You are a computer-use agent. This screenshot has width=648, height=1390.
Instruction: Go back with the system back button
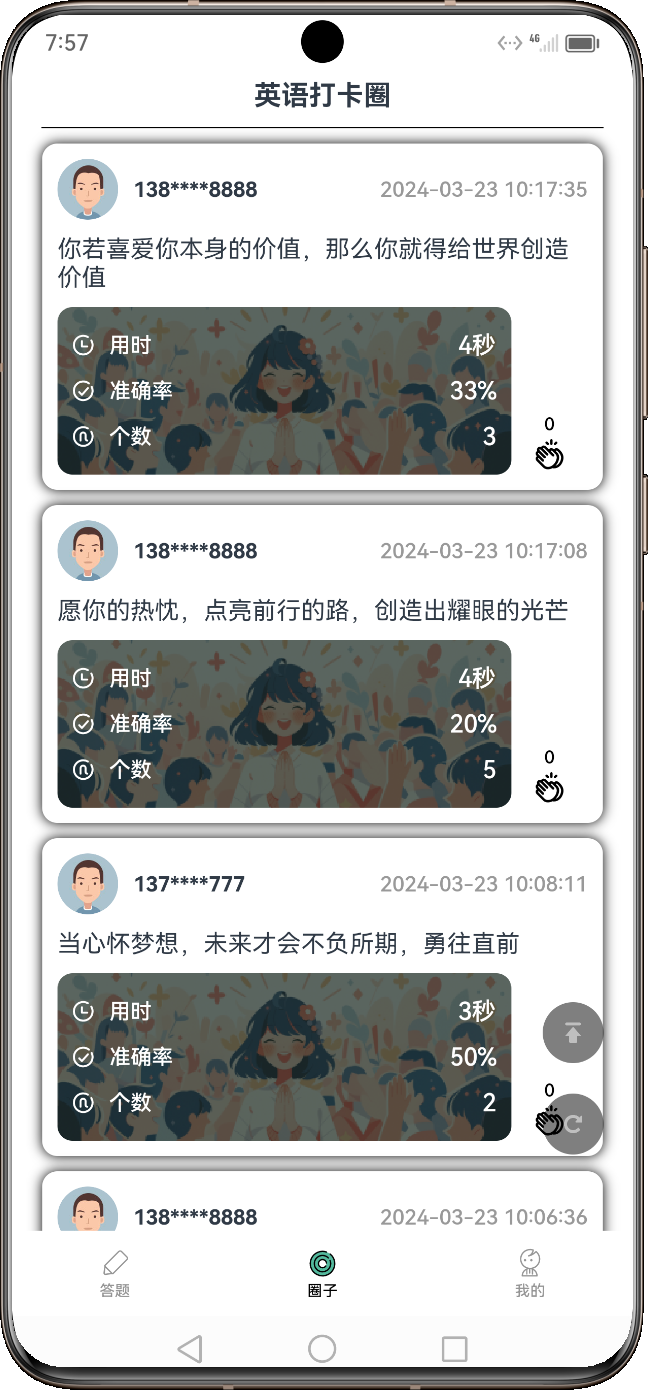190,1349
